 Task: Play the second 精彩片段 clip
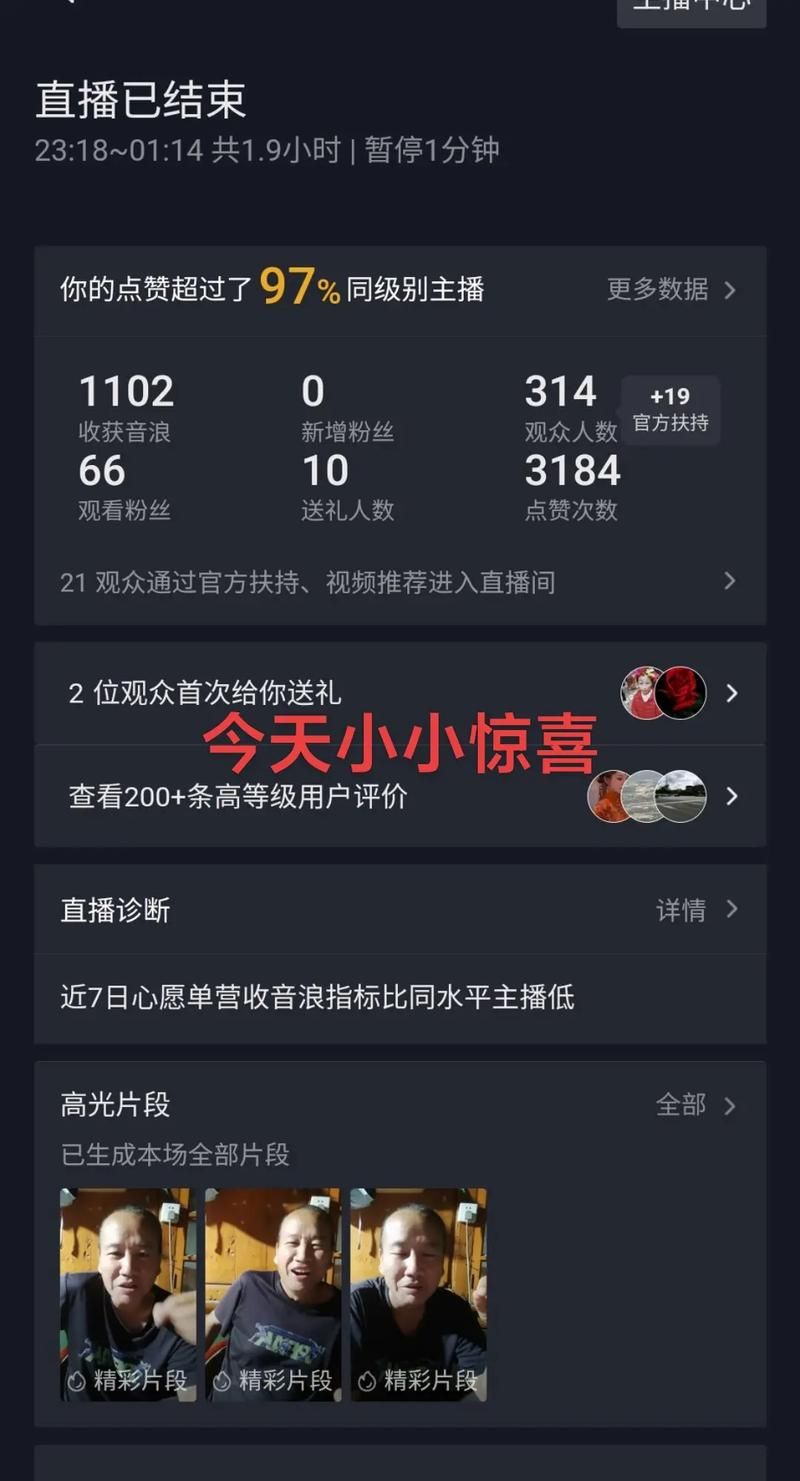[x=272, y=1294]
